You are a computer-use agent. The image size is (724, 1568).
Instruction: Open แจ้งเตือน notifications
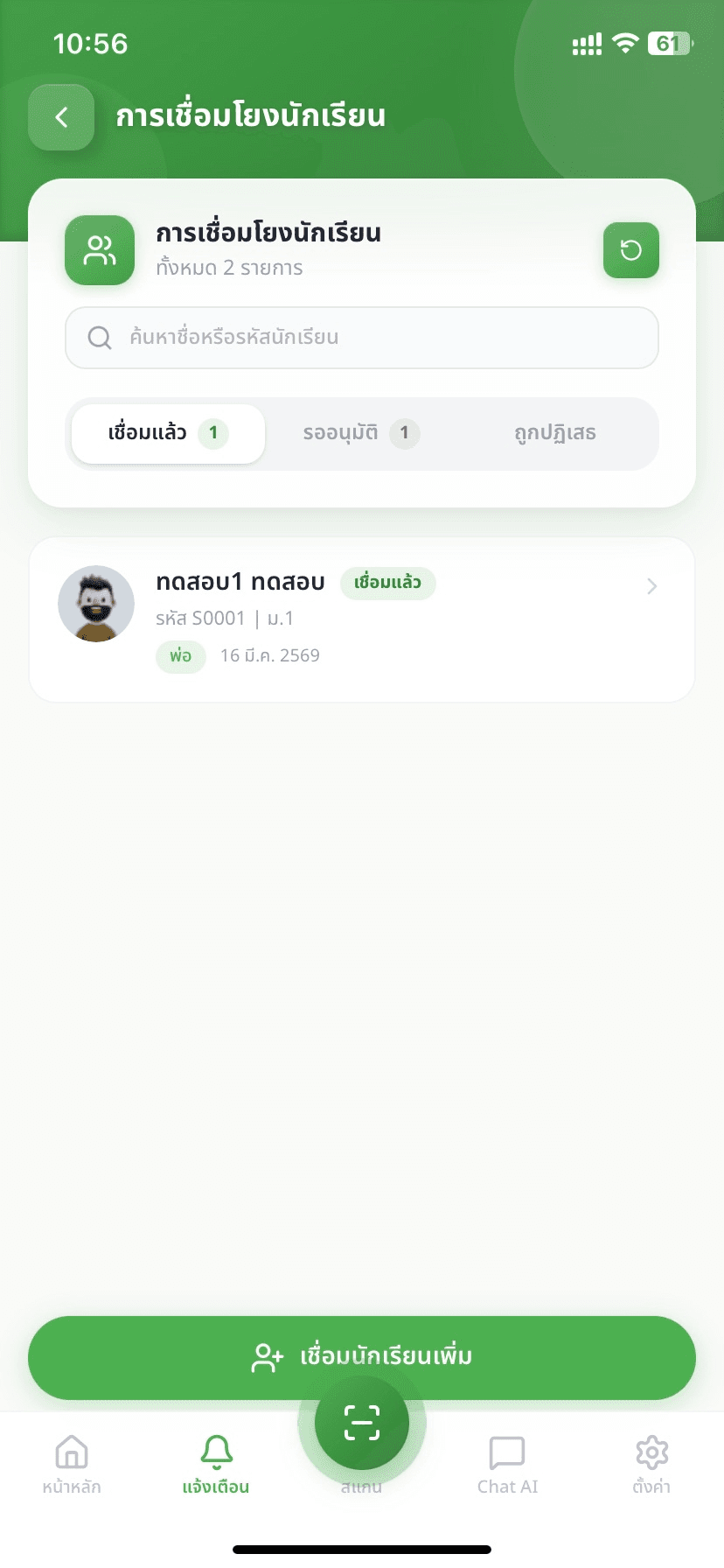pos(217,1459)
